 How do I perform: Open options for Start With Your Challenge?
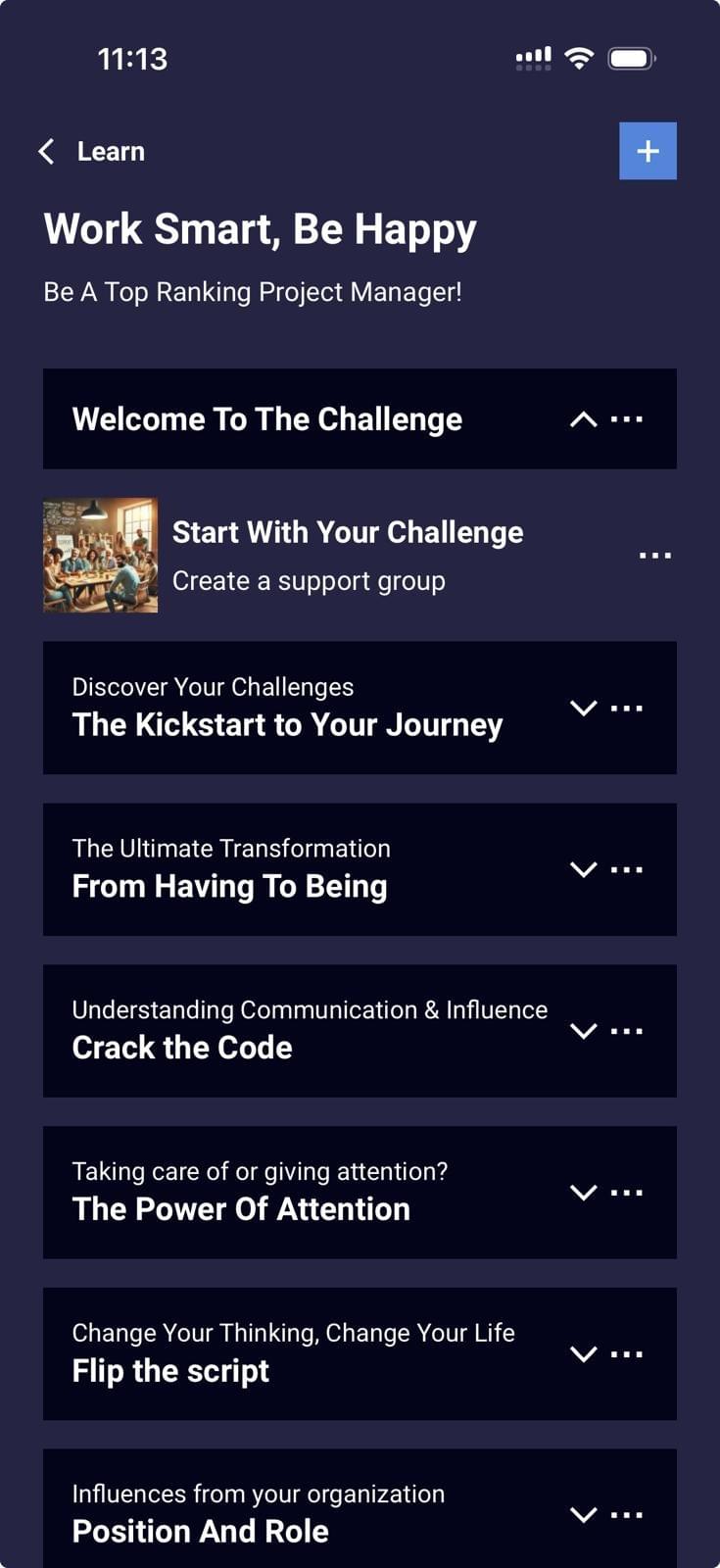tap(654, 556)
